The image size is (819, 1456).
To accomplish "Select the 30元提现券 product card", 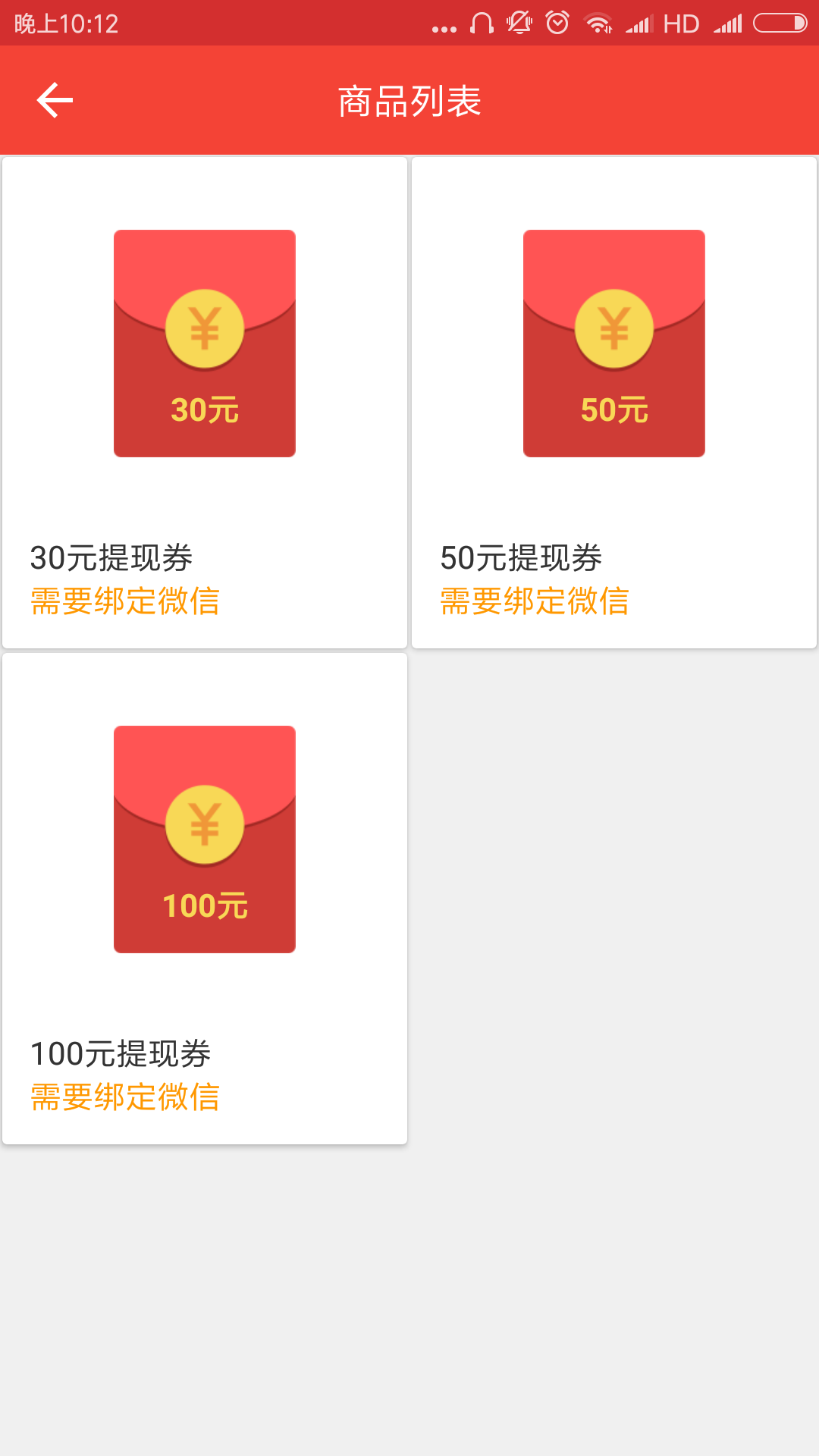I will (205, 402).
